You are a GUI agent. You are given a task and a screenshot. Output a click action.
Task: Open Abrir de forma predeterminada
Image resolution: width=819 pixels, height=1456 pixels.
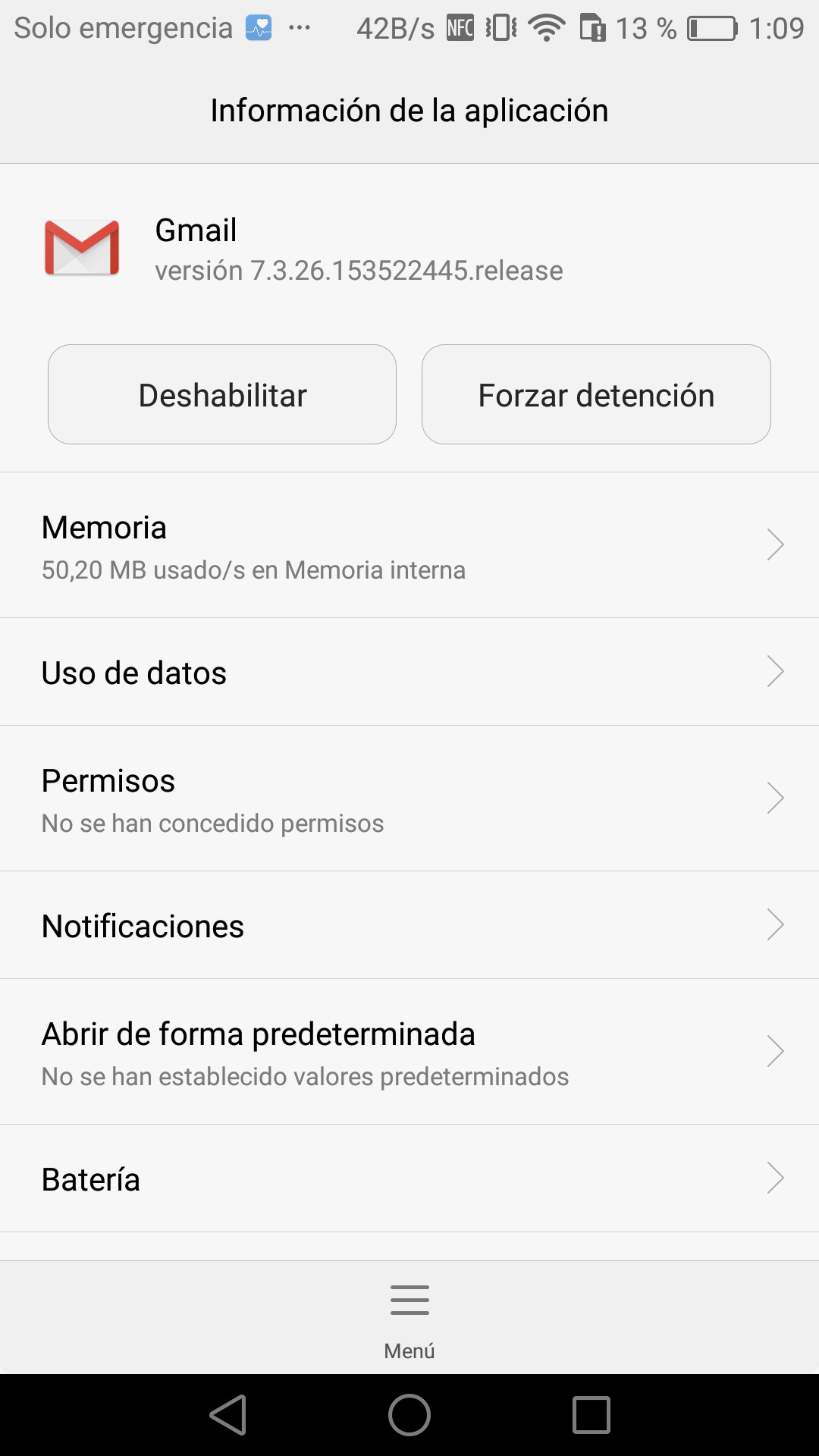pyautogui.click(x=409, y=1052)
